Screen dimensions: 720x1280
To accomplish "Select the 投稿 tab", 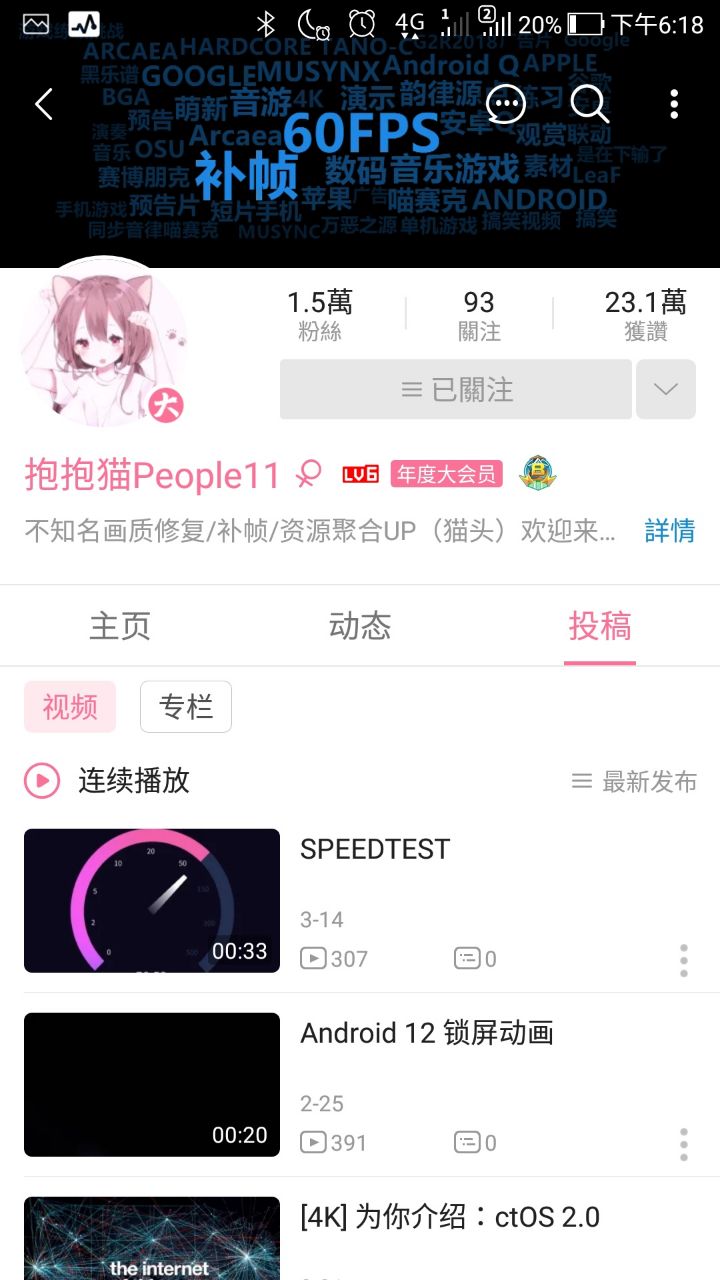I will 600,626.
